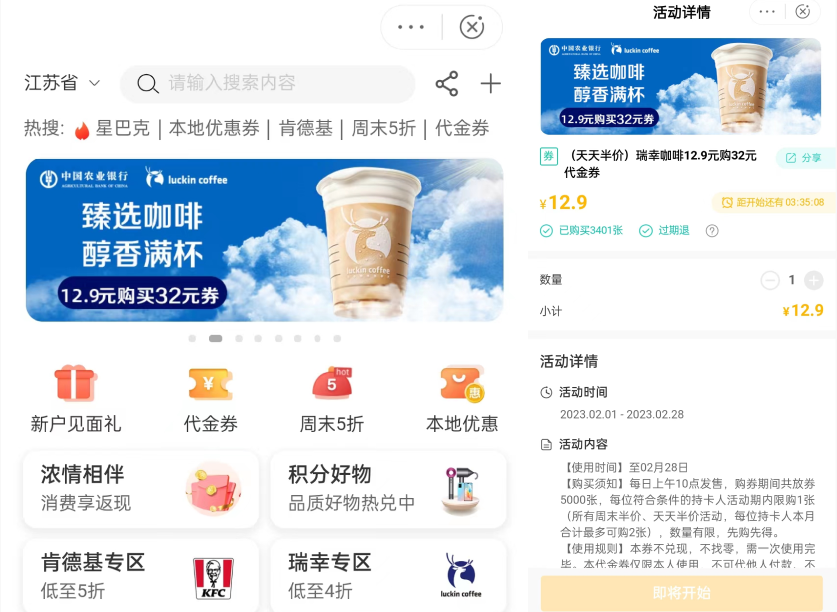Open the 浓情相伴 cashback card

coord(140,488)
